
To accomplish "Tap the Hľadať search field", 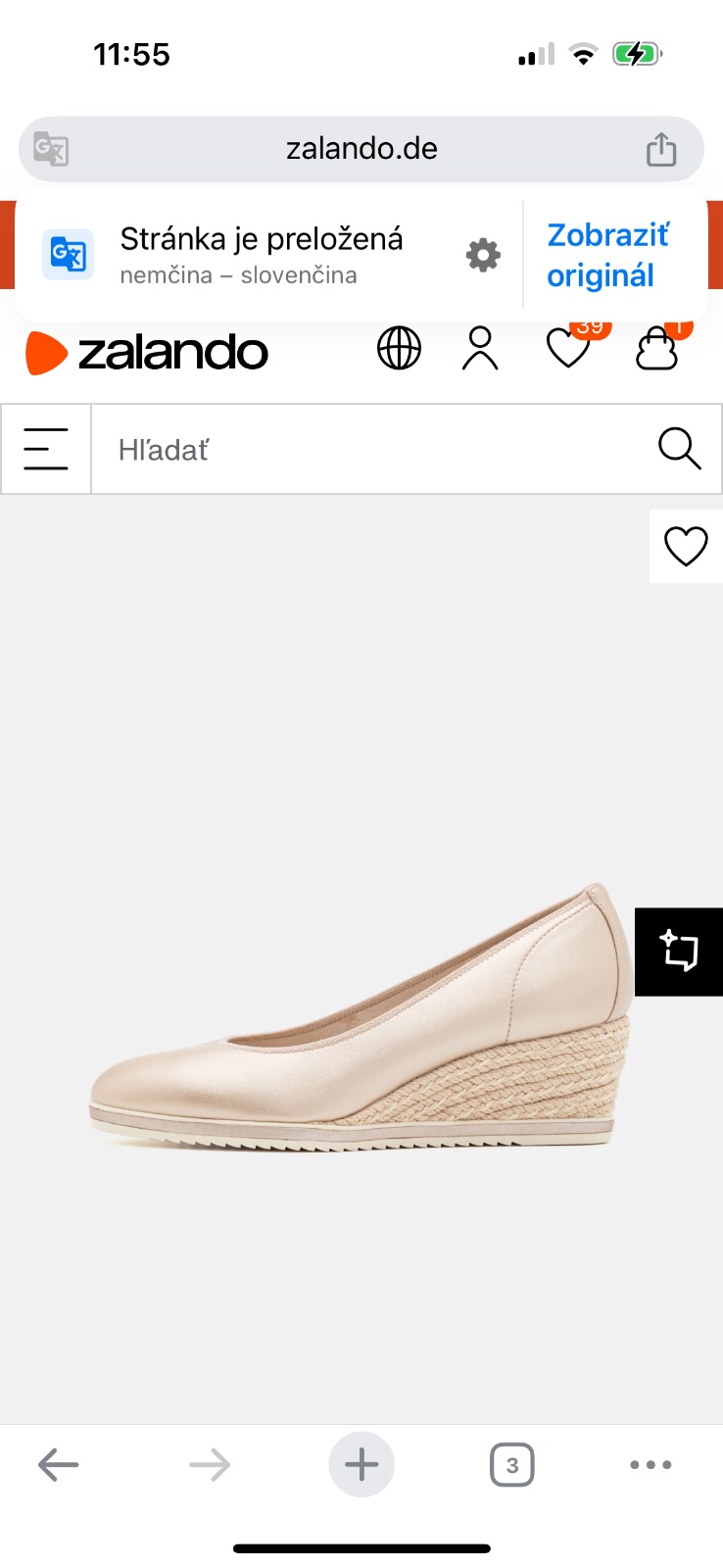I will pyautogui.click(x=372, y=450).
